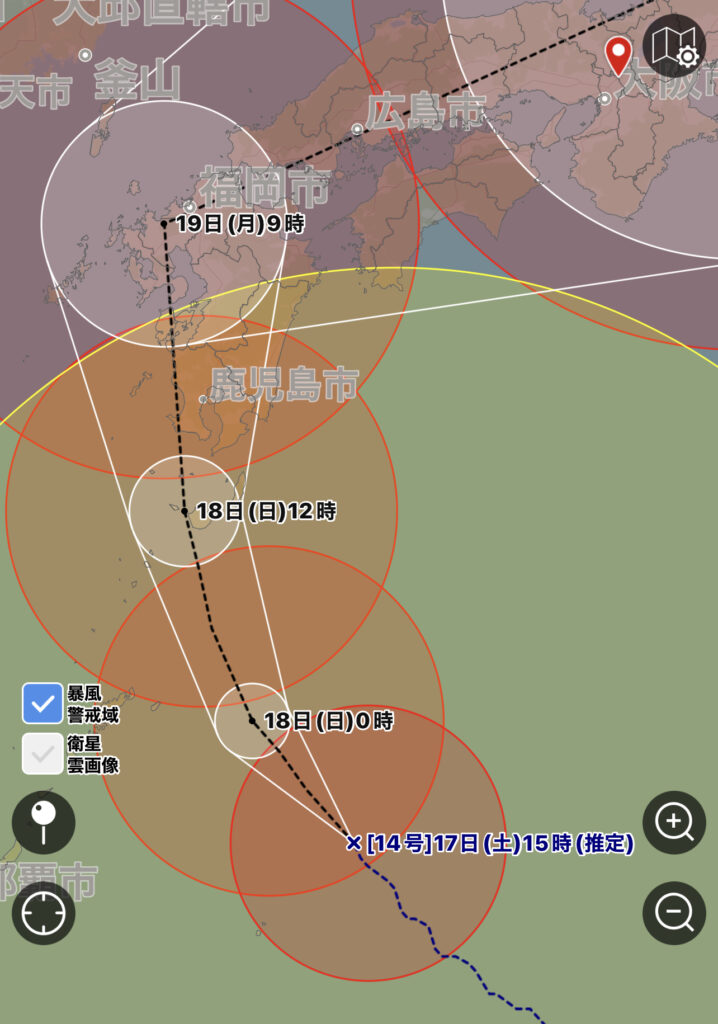Center map on current location
The image size is (718, 1024).
pyautogui.click(x=44, y=913)
